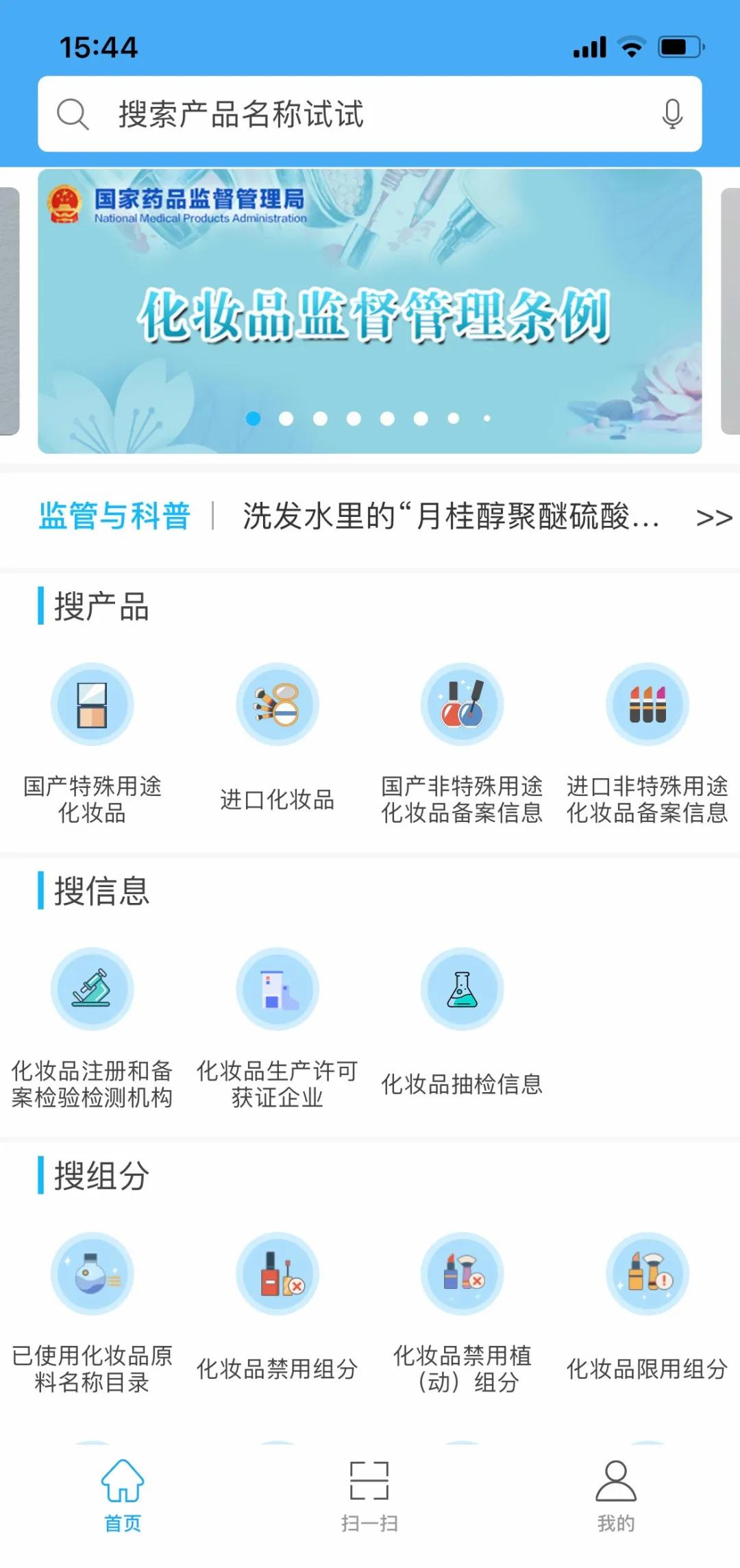Open the 扫一扫 scanner tab
This screenshot has height=1568, width=740.
369,1495
